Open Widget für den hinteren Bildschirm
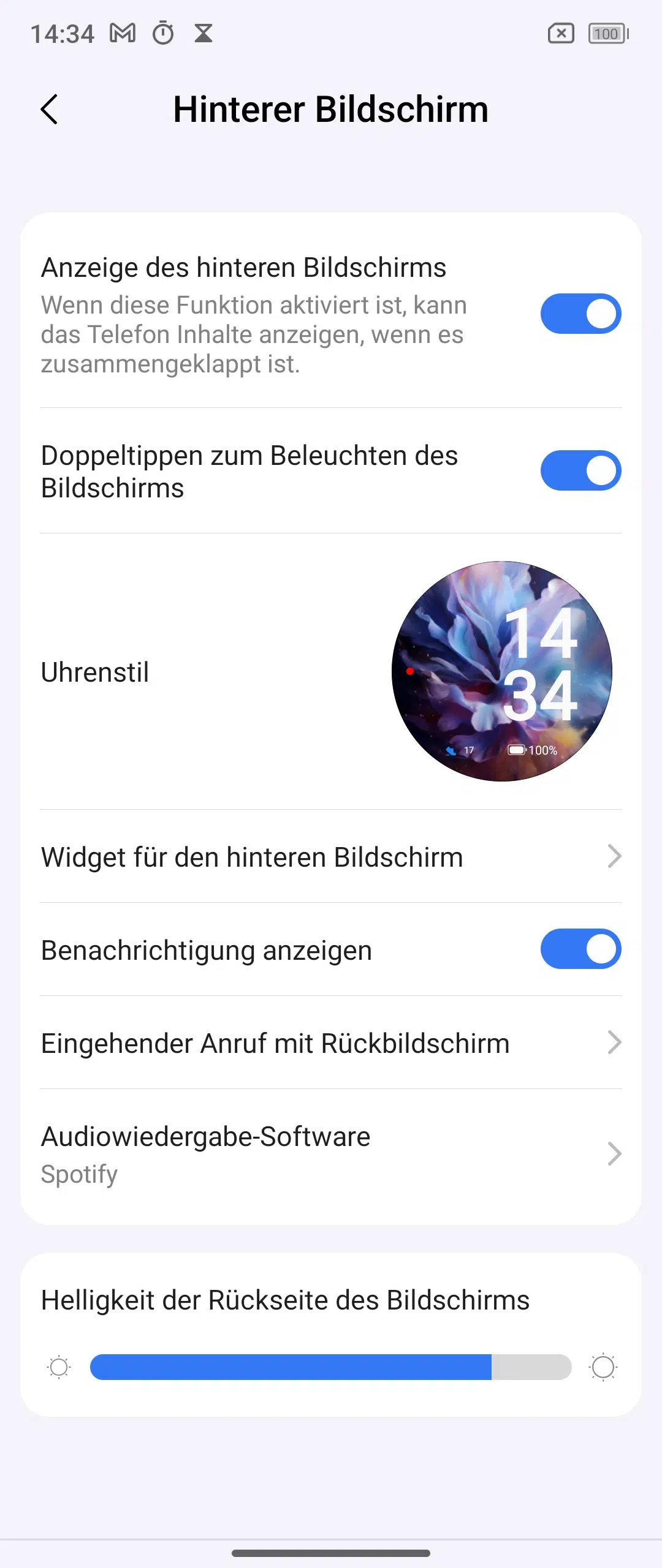The width and height of the screenshot is (662, 1568). 331,856
